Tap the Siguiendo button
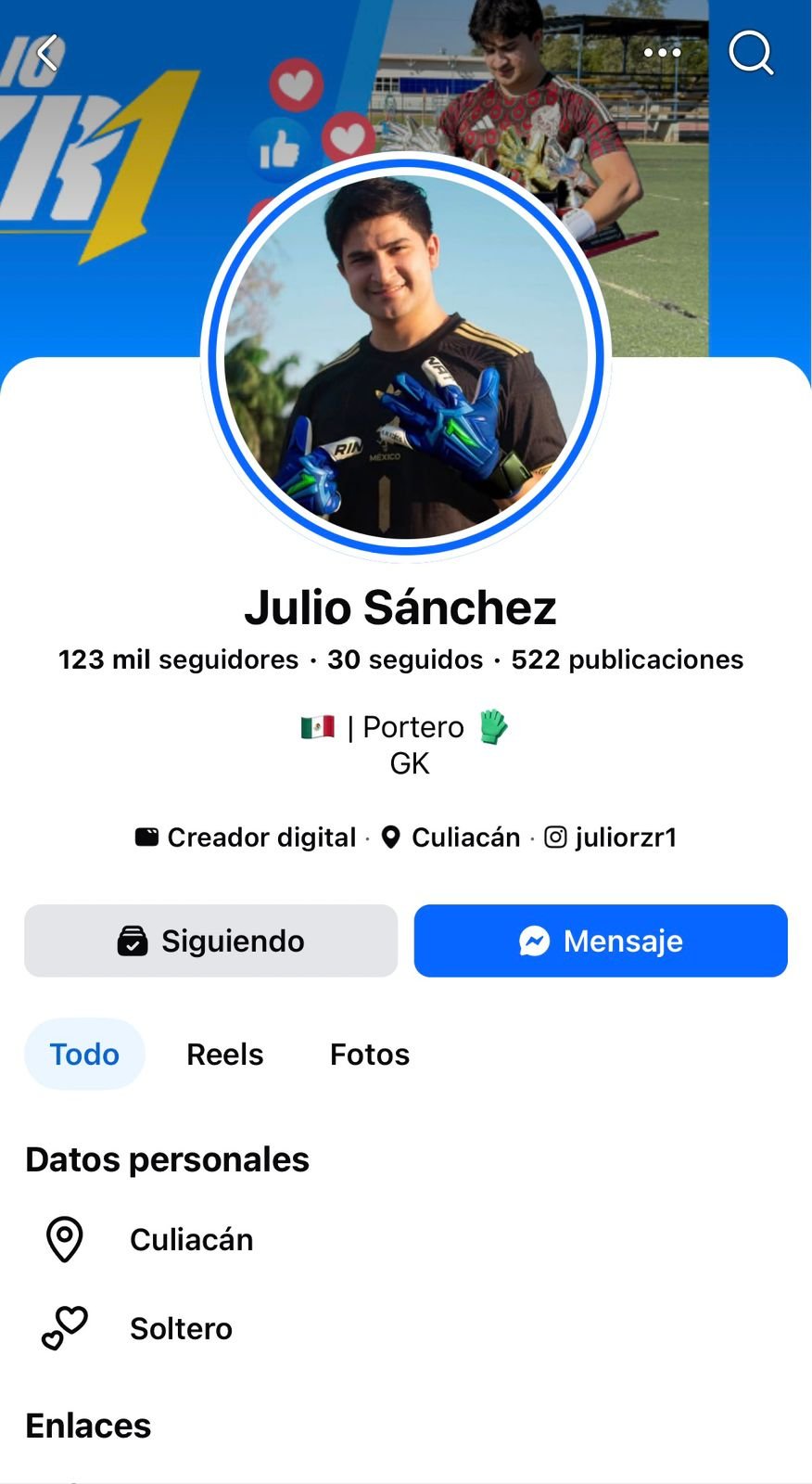This screenshot has width=812, height=1484. (211, 940)
